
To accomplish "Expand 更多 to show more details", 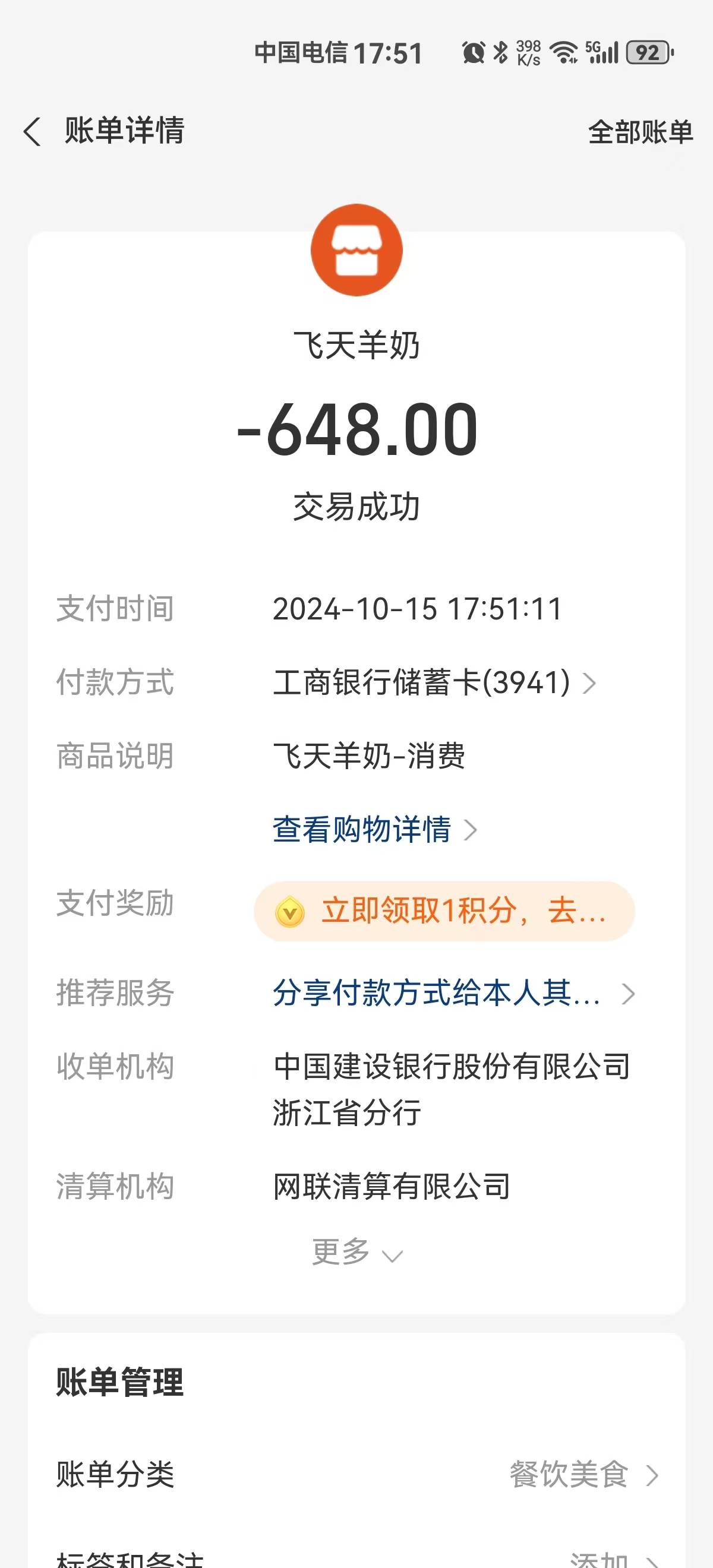I will click(356, 1252).
